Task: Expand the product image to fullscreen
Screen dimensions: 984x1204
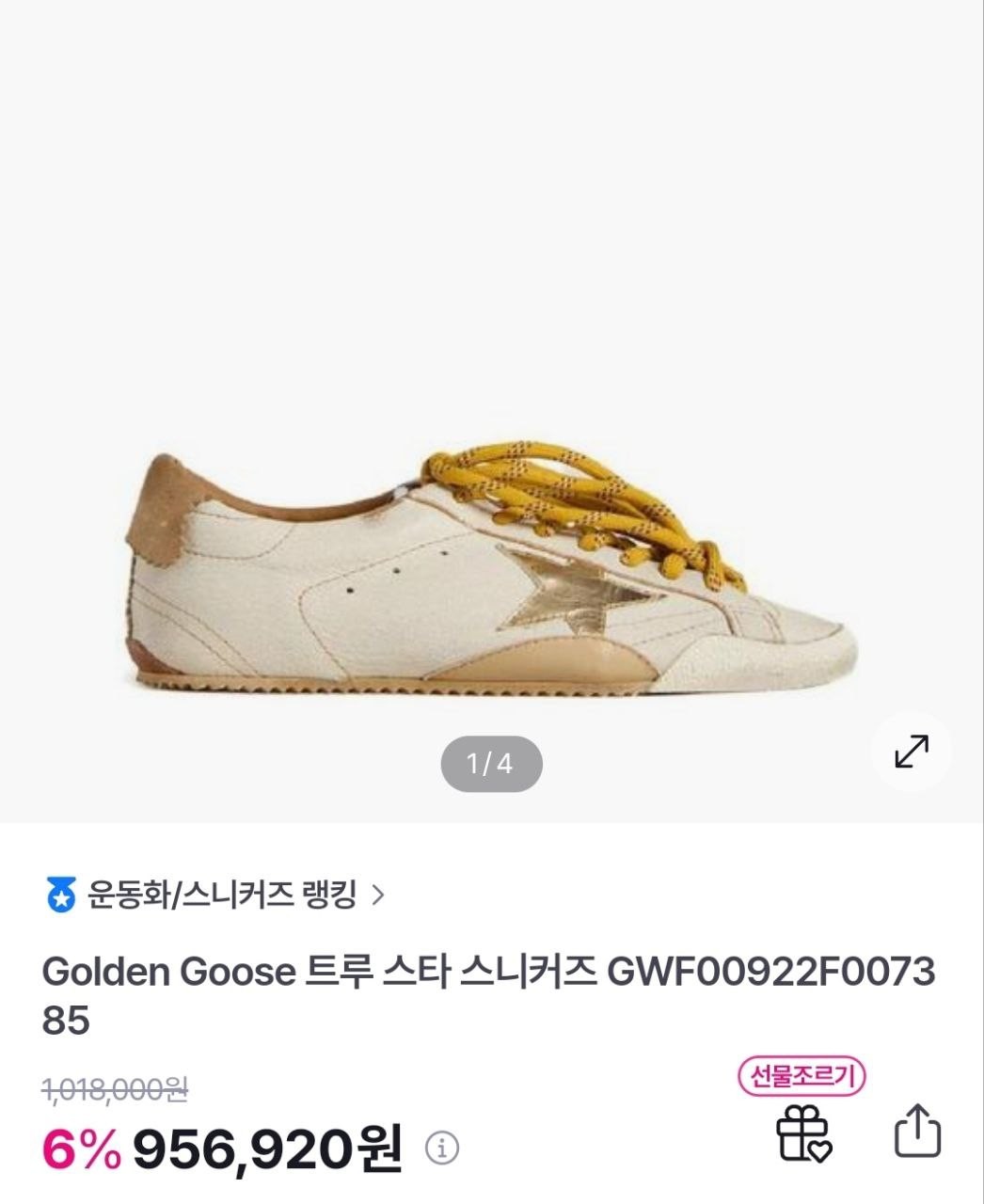Action: click(911, 751)
